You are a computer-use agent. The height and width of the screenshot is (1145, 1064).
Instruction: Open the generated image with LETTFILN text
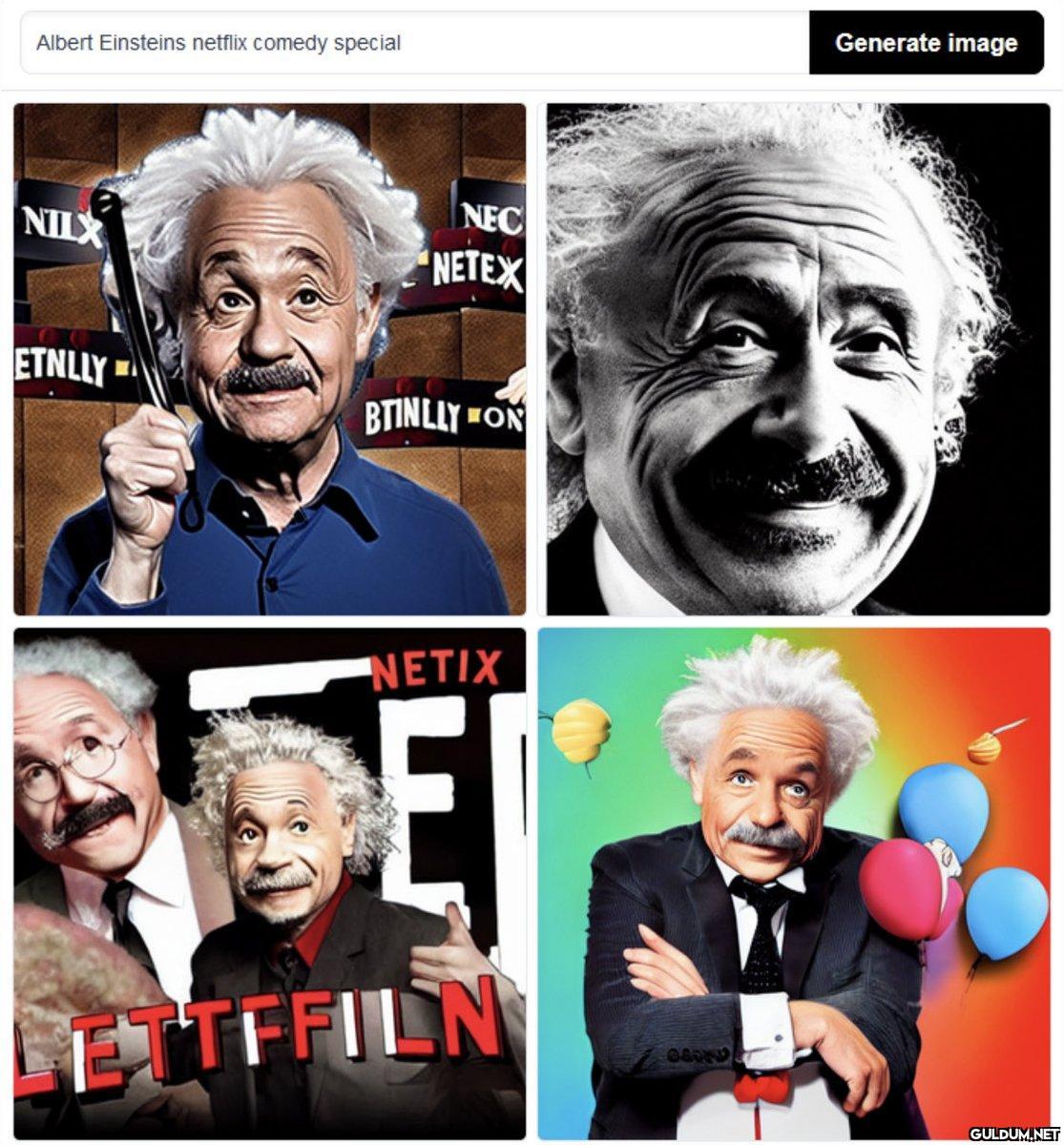[x=270, y=883]
